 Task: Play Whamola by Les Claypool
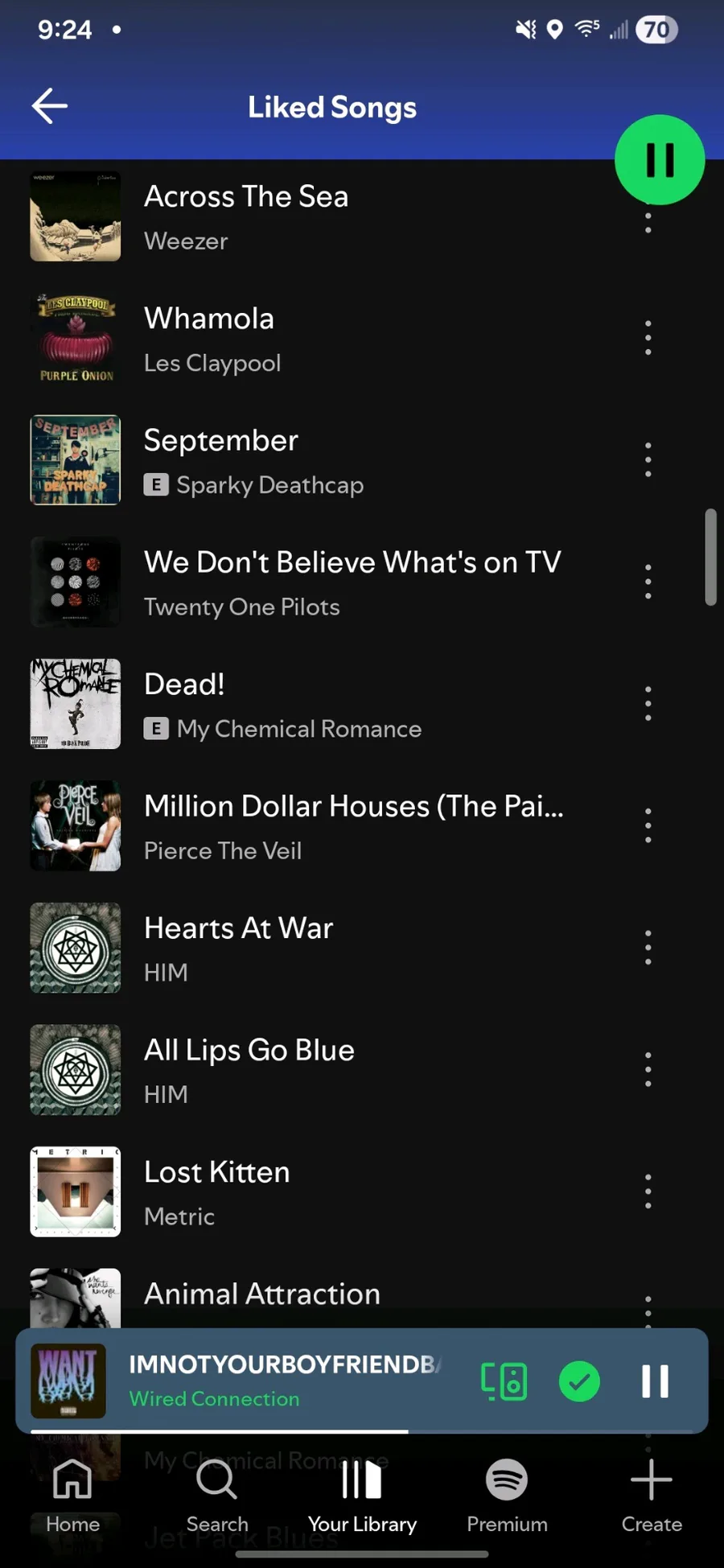click(x=322, y=339)
